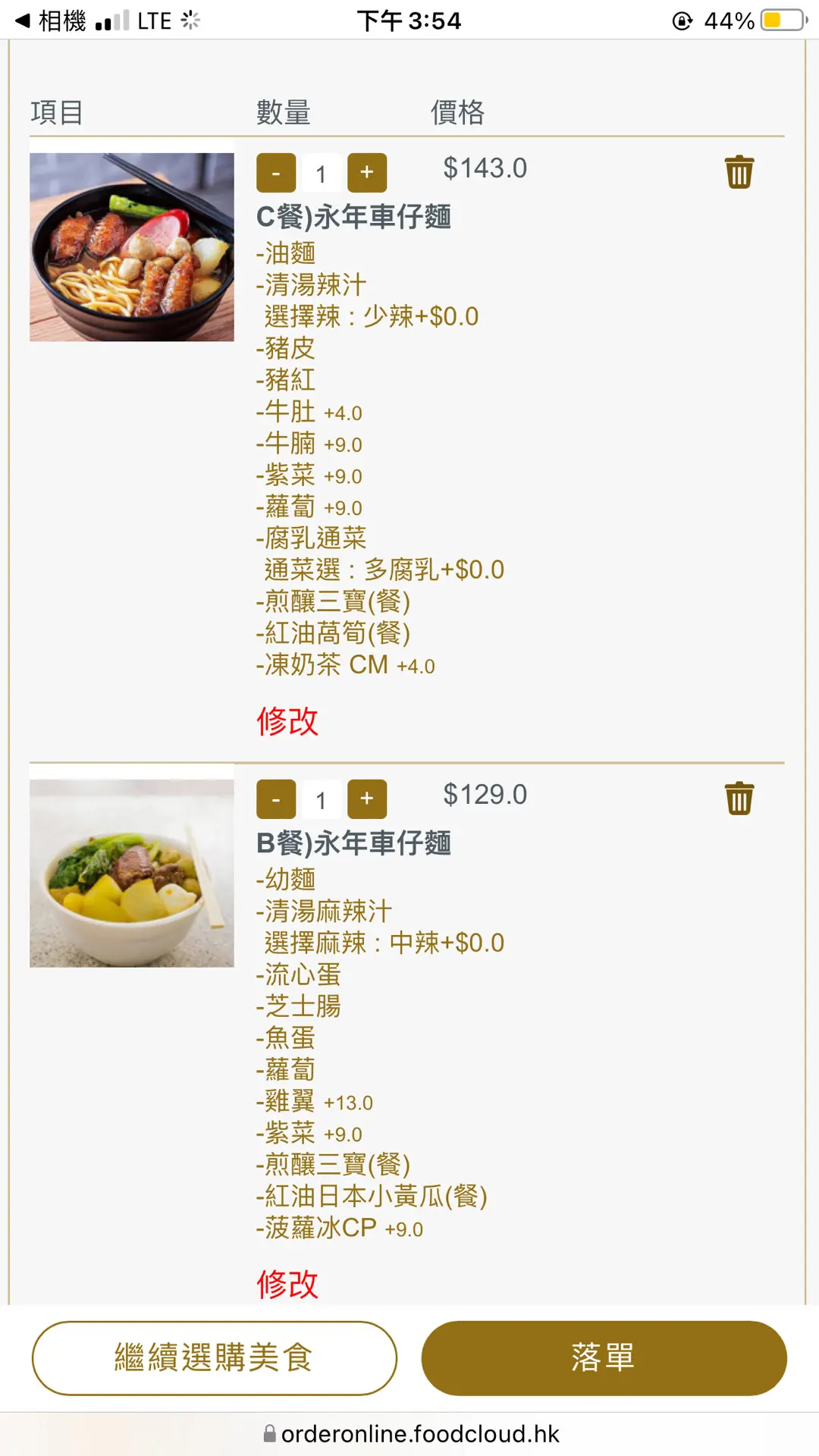Delete C餐)永年車仔麵 from the cart
This screenshot has width=819, height=1456.
[739, 172]
